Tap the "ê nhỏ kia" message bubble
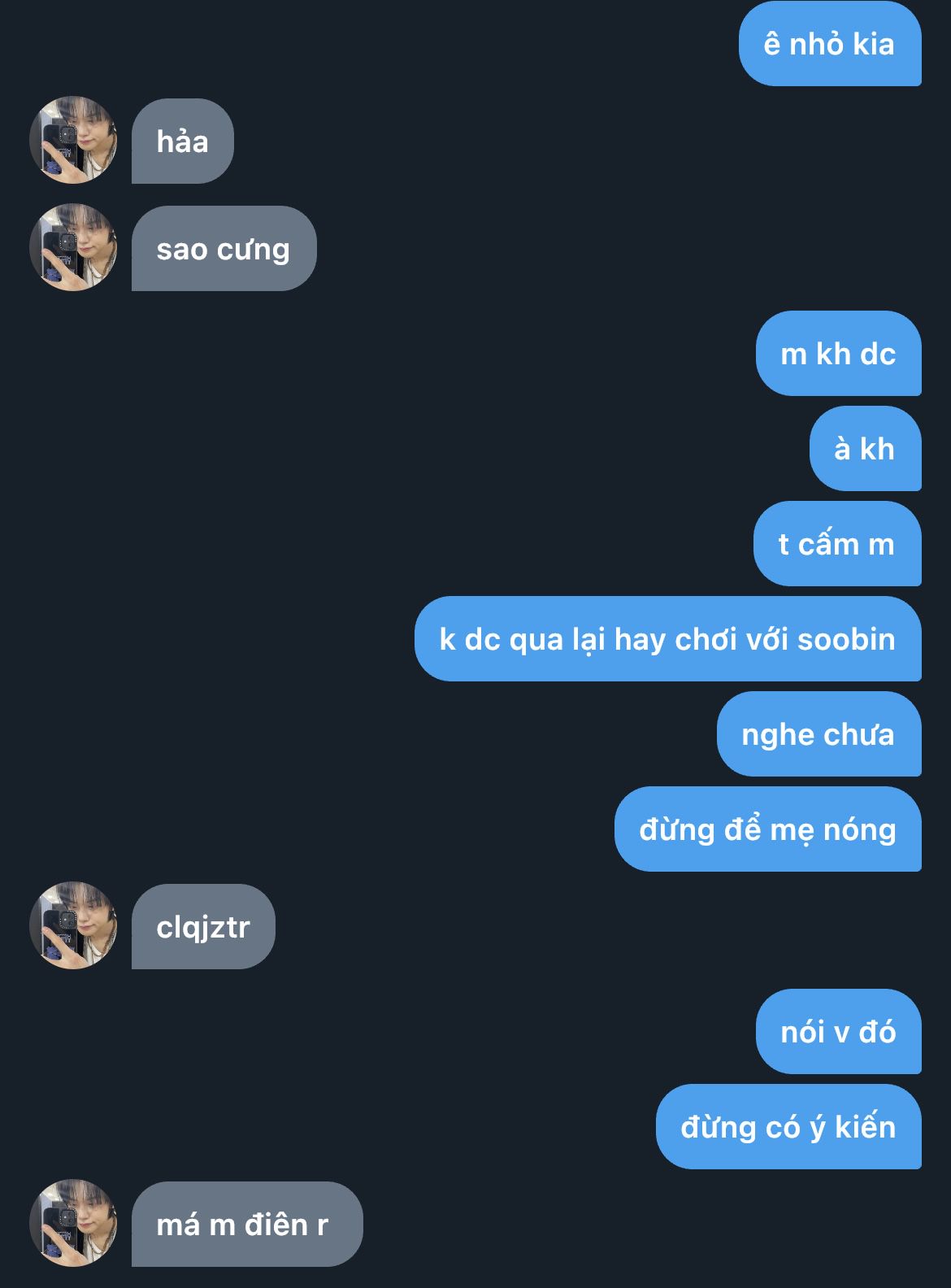The image size is (951, 1288). click(829, 44)
